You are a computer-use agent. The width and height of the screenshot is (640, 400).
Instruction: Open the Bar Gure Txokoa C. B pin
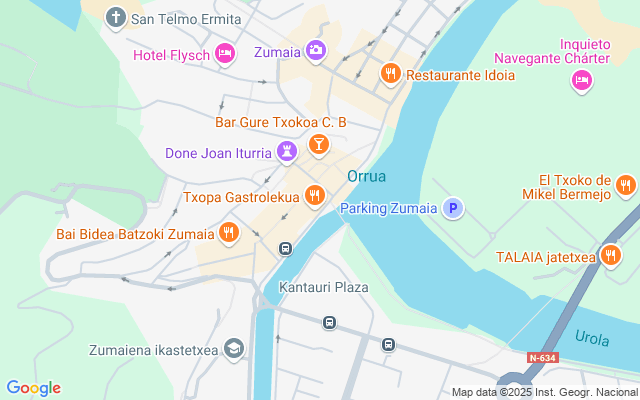point(318,145)
